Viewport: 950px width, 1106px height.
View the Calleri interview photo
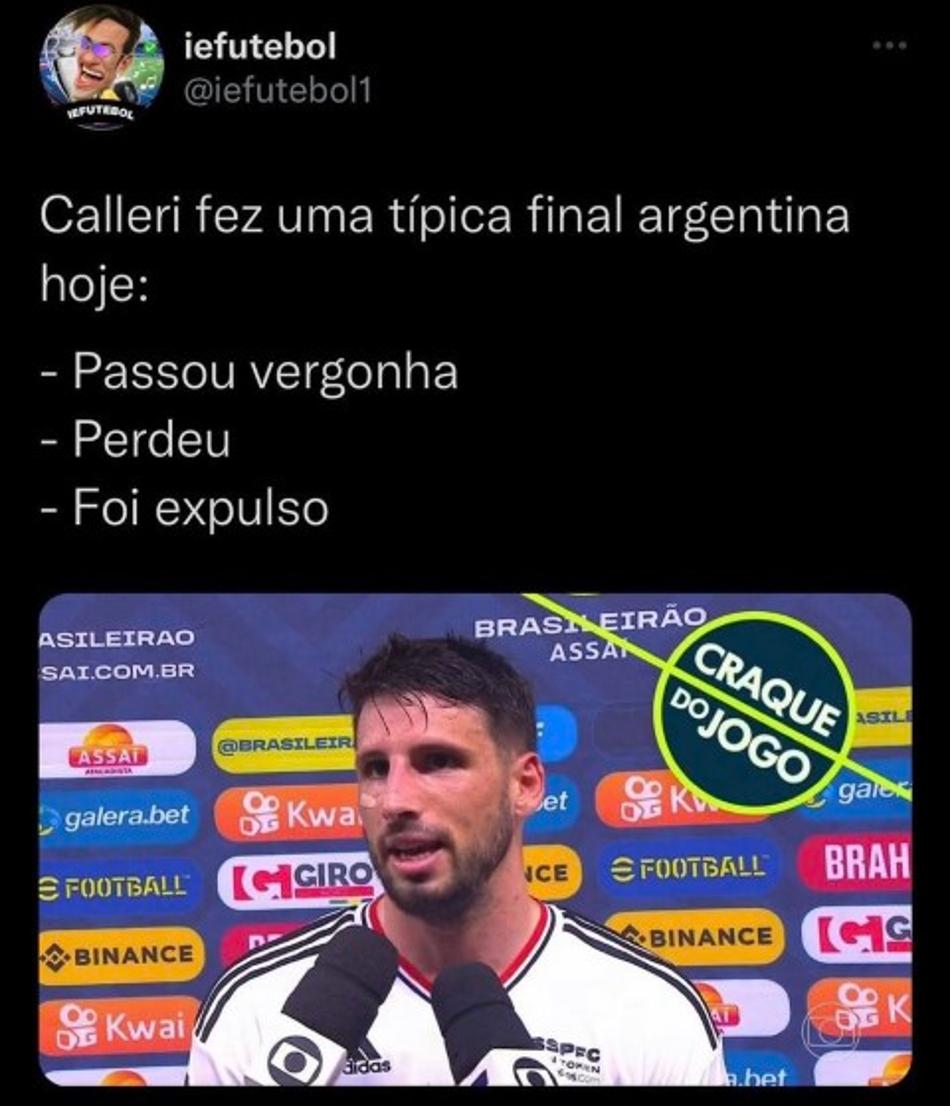tap(475, 840)
